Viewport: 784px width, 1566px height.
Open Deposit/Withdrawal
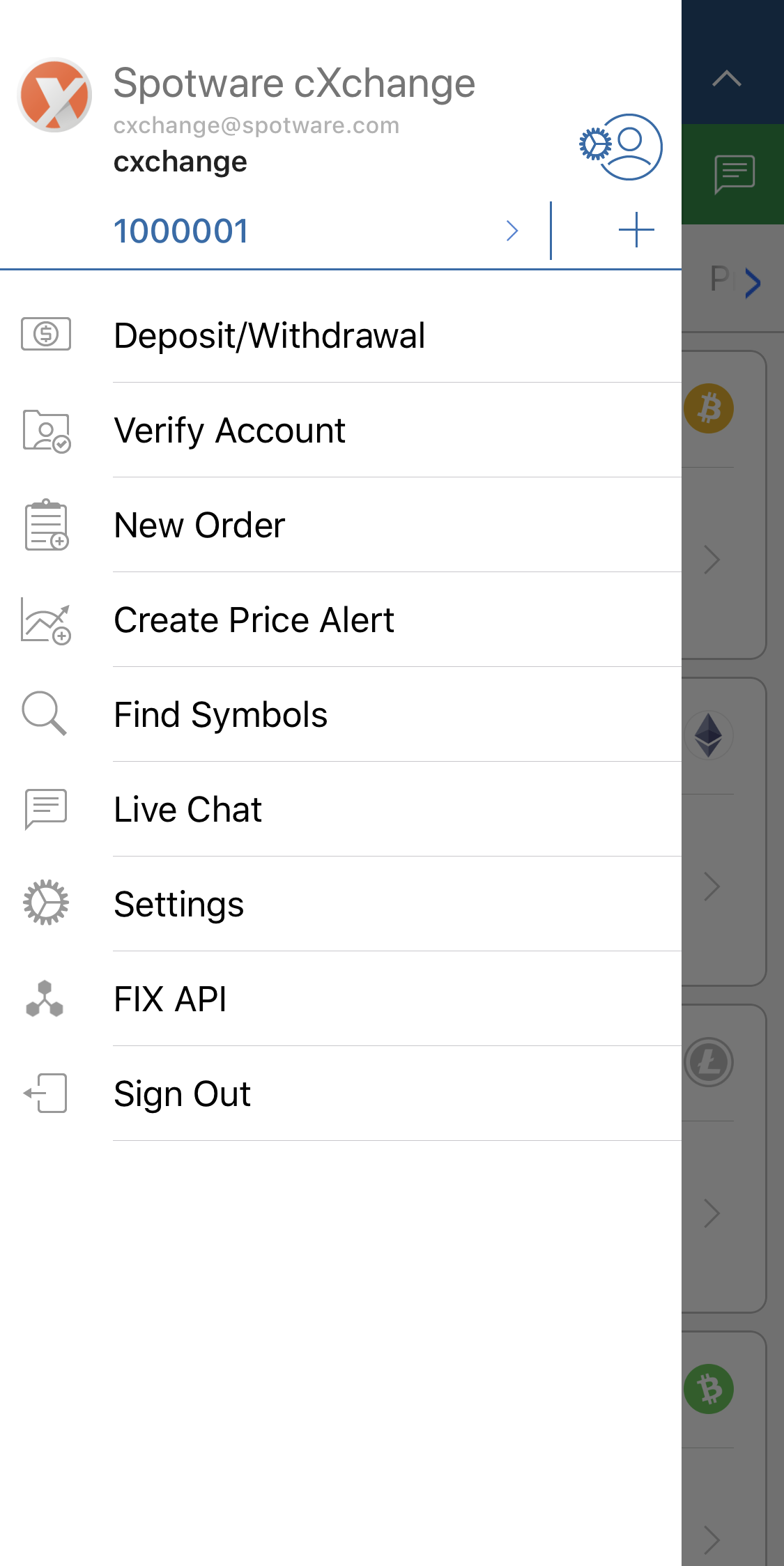341,335
